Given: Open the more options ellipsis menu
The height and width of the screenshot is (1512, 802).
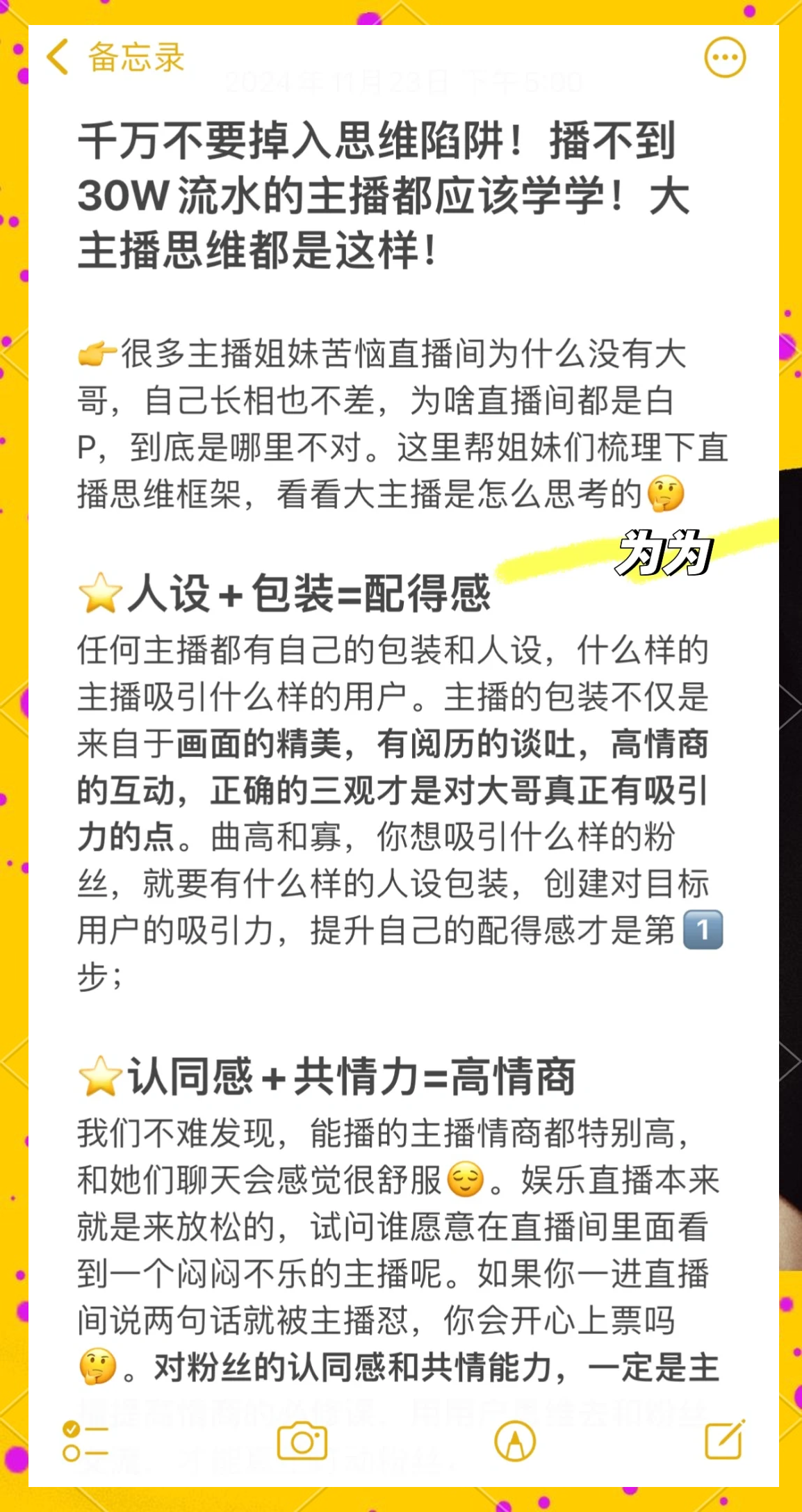Looking at the screenshot, I should click(724, 58).
